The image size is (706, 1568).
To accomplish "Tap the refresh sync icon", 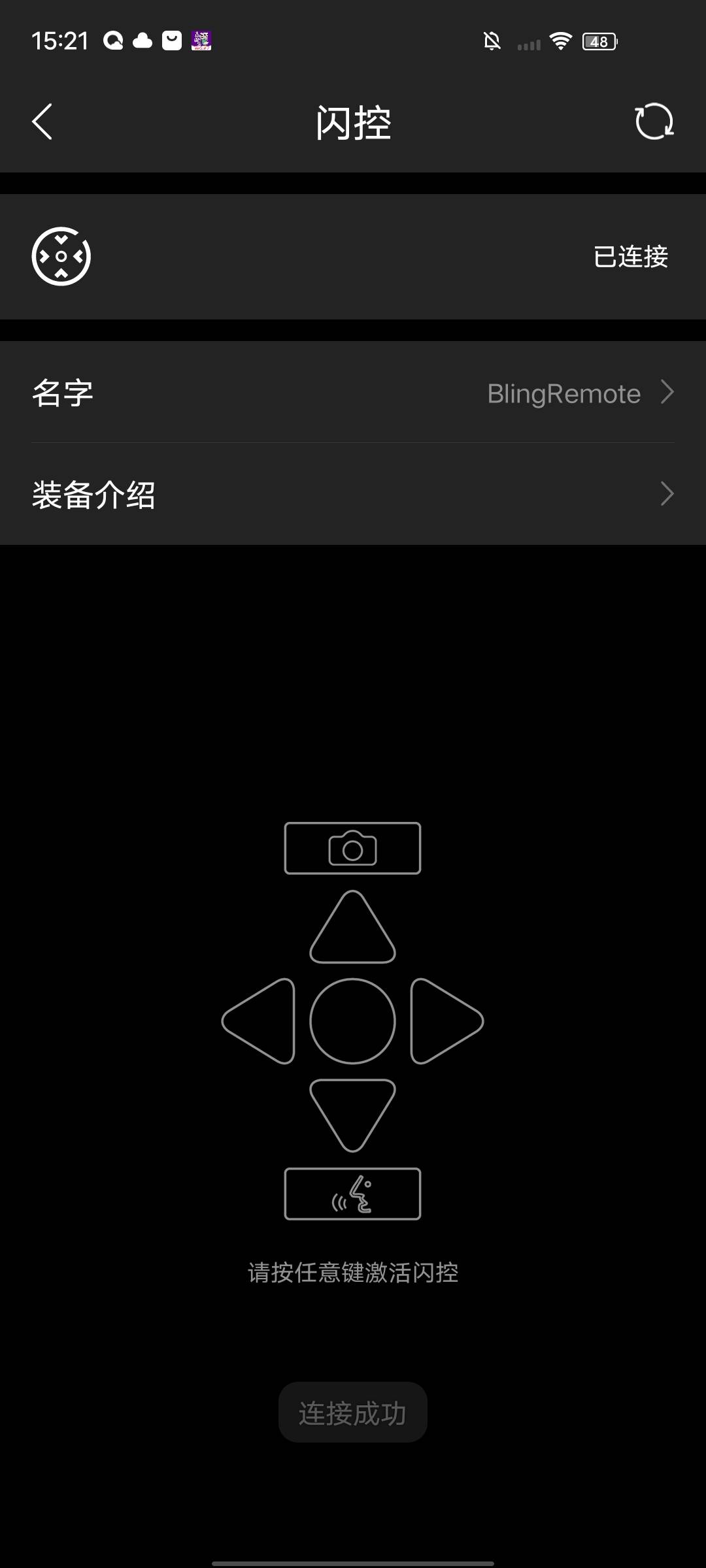I will tap(653, 122).
